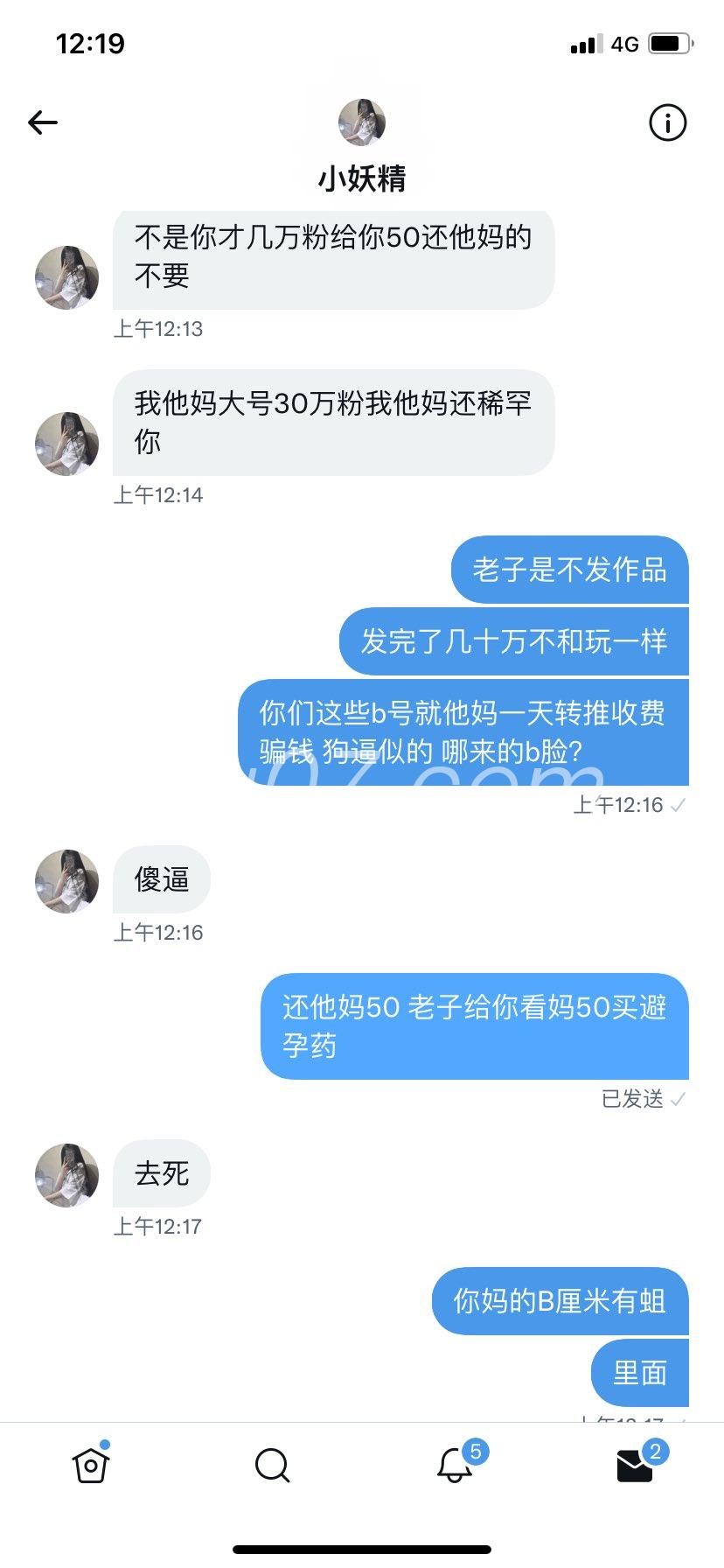
Task: Open 小妖精's profile from header avatar
Action: click(x=361, y=122)
